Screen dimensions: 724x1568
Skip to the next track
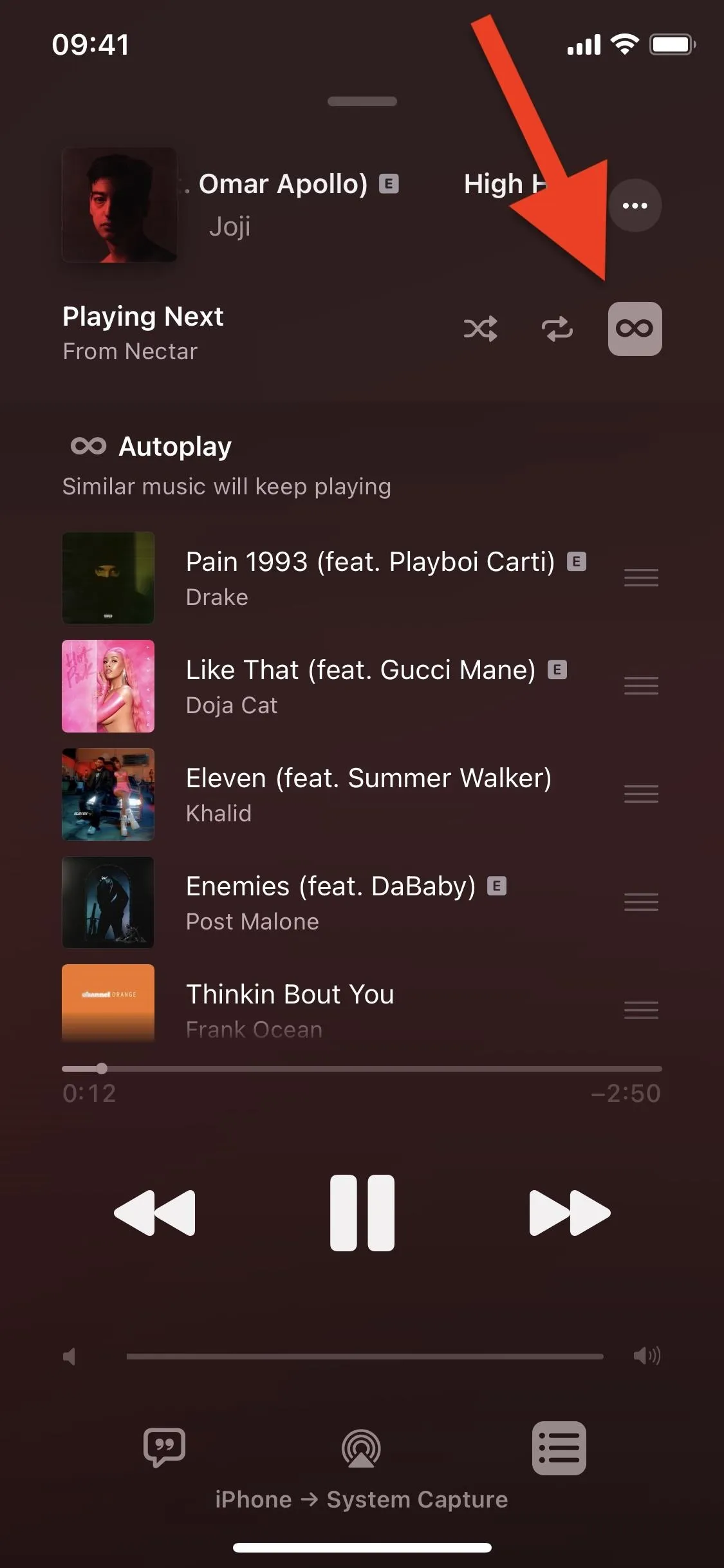pos(570,1213)
